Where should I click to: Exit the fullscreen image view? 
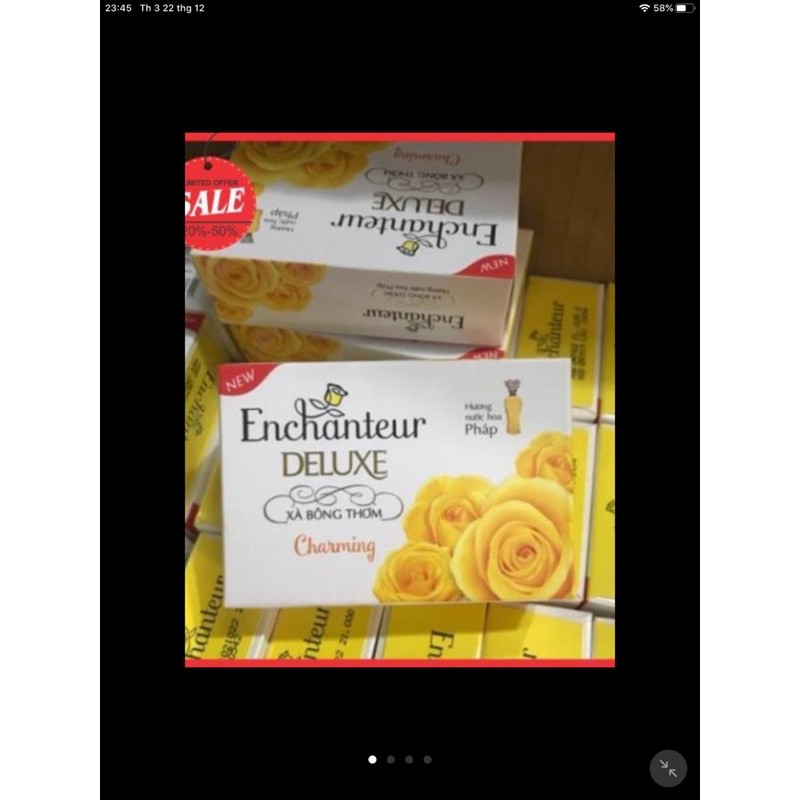[x=668, y=767]
